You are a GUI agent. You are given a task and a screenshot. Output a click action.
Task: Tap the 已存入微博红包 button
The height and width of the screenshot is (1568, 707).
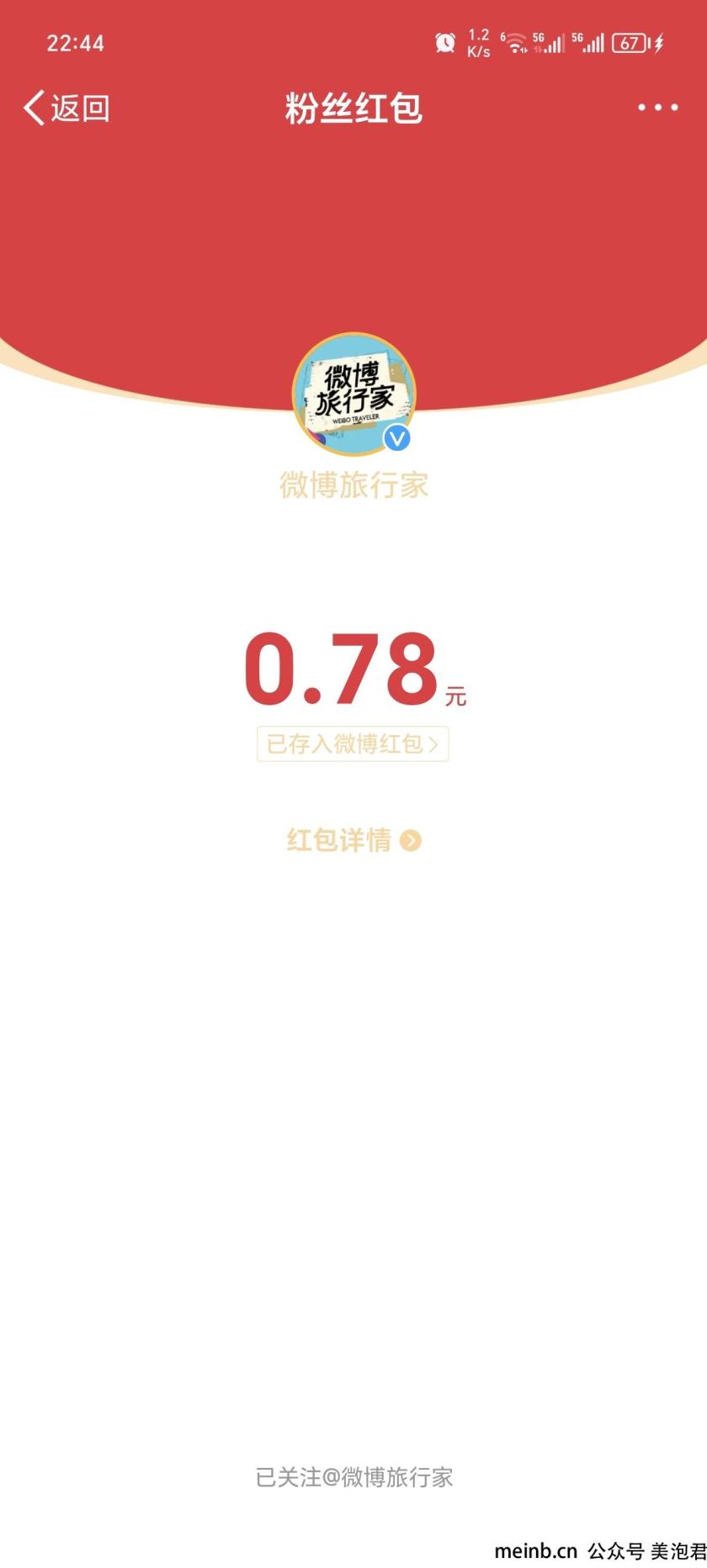pos(353,744)
